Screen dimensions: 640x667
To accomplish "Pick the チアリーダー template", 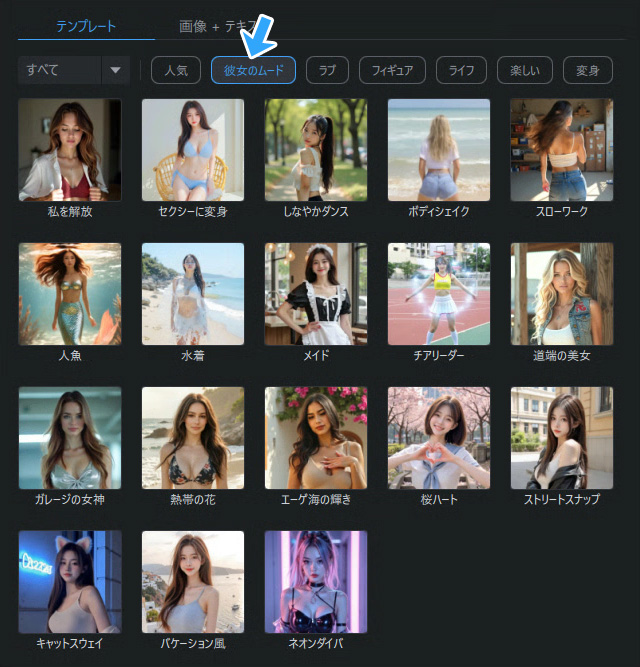I will point(439,294).
